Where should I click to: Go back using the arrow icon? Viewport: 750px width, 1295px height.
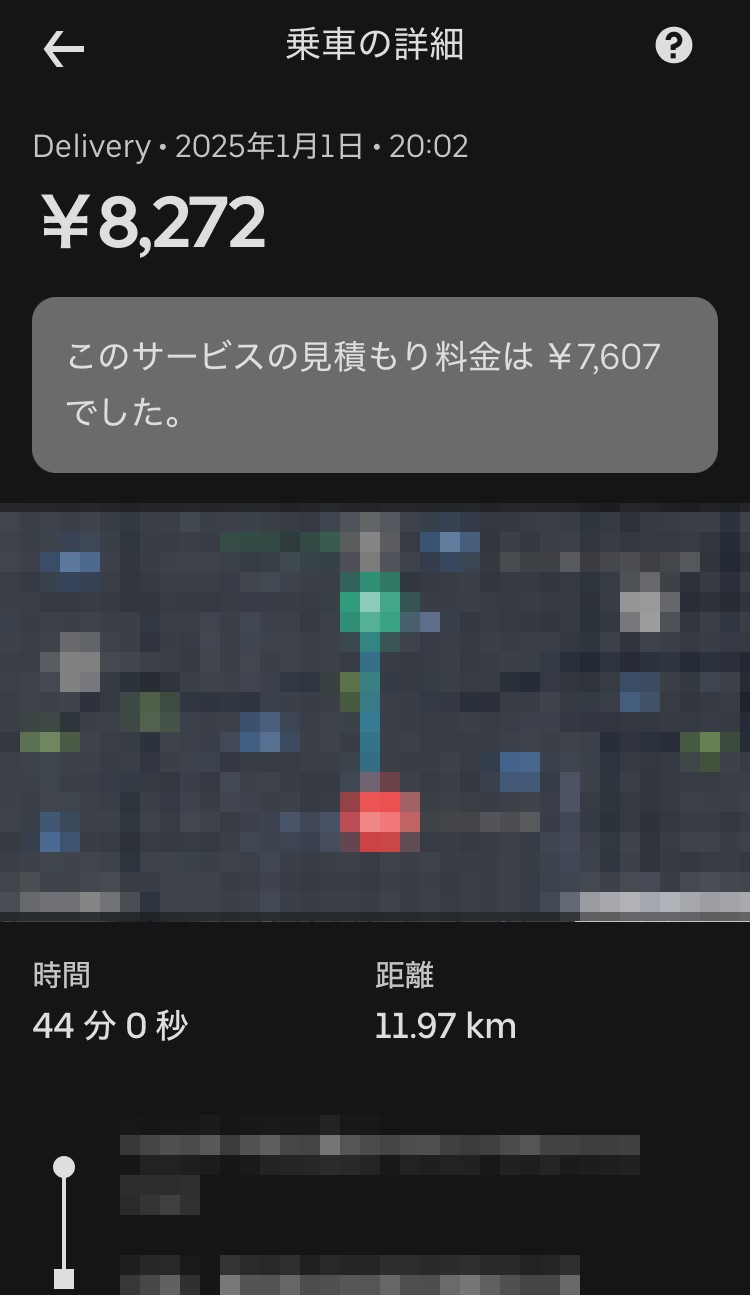coord(63,47)
